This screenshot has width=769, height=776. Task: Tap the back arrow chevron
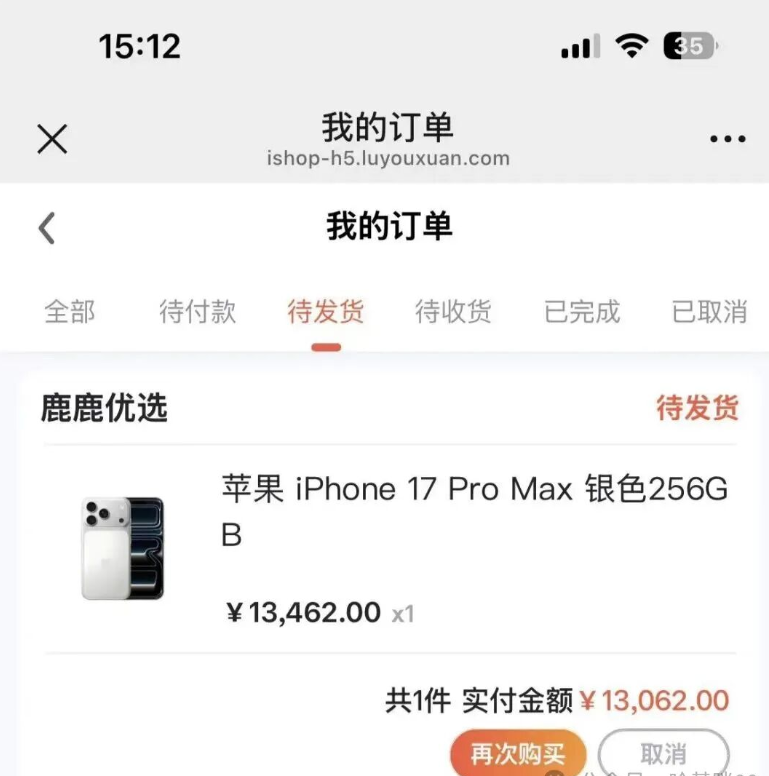(x=45, y=228)
